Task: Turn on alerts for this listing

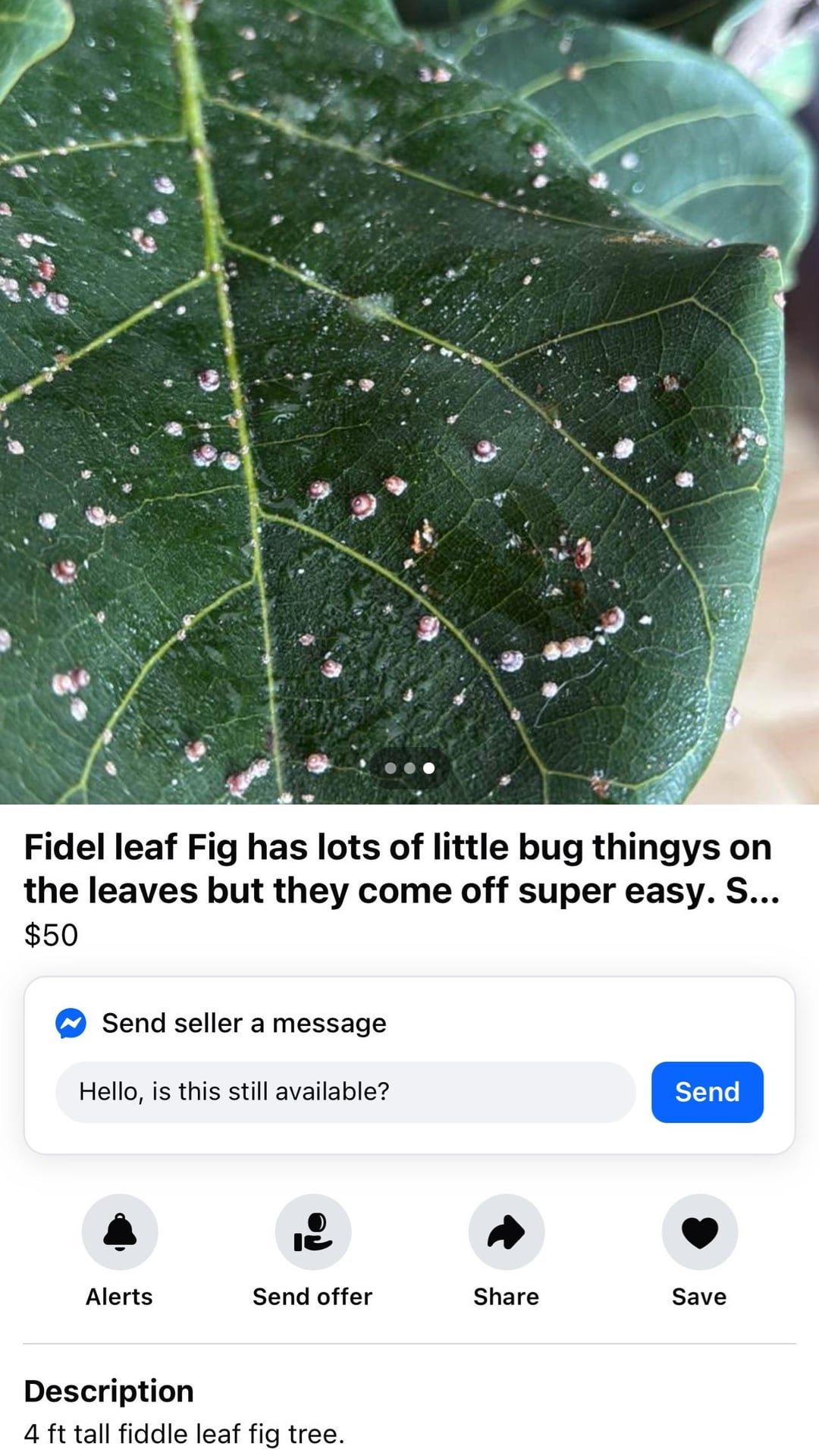Action: tap(120, 1232)
